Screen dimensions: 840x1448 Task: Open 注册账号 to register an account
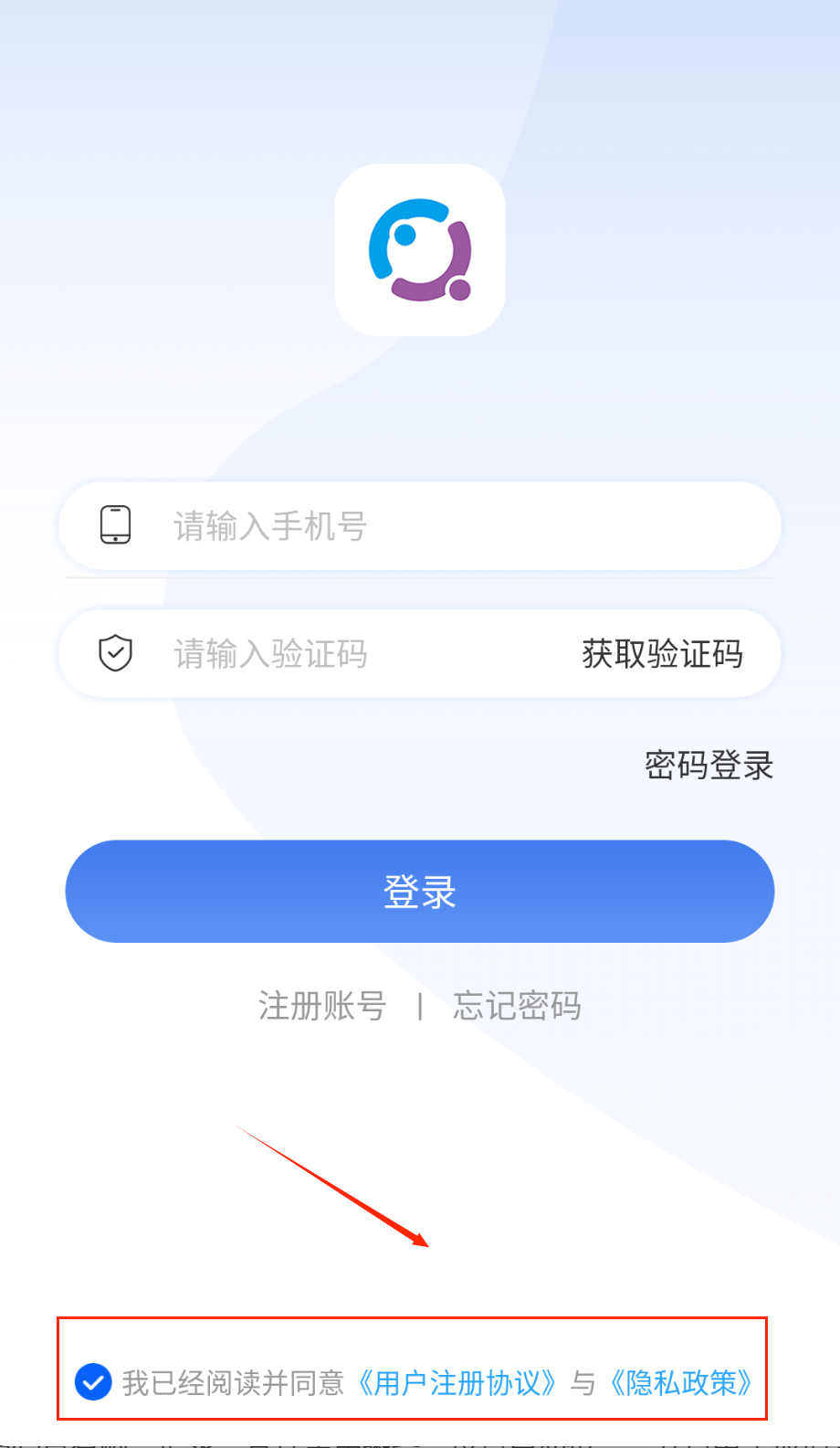(x=322, y=1006)
